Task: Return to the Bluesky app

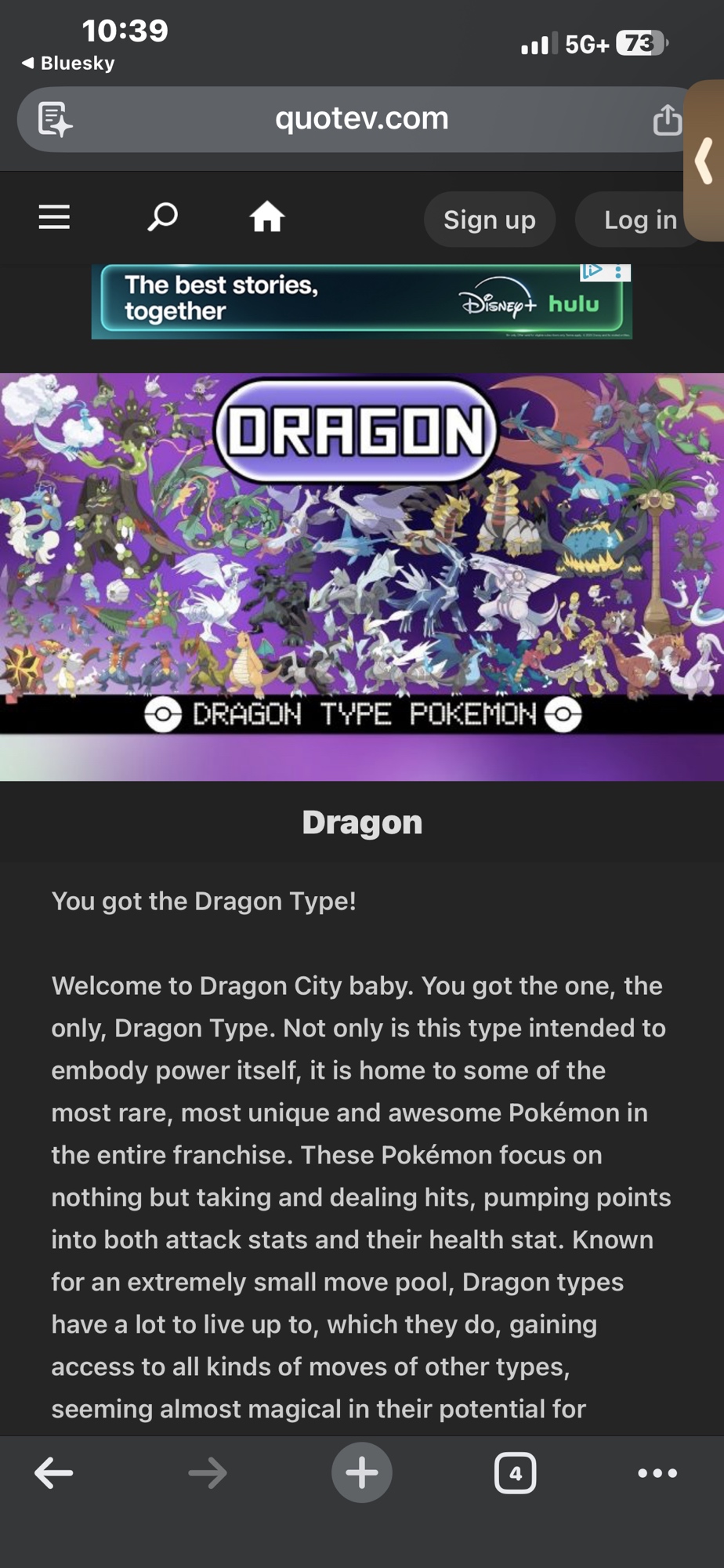Action: 68,64
